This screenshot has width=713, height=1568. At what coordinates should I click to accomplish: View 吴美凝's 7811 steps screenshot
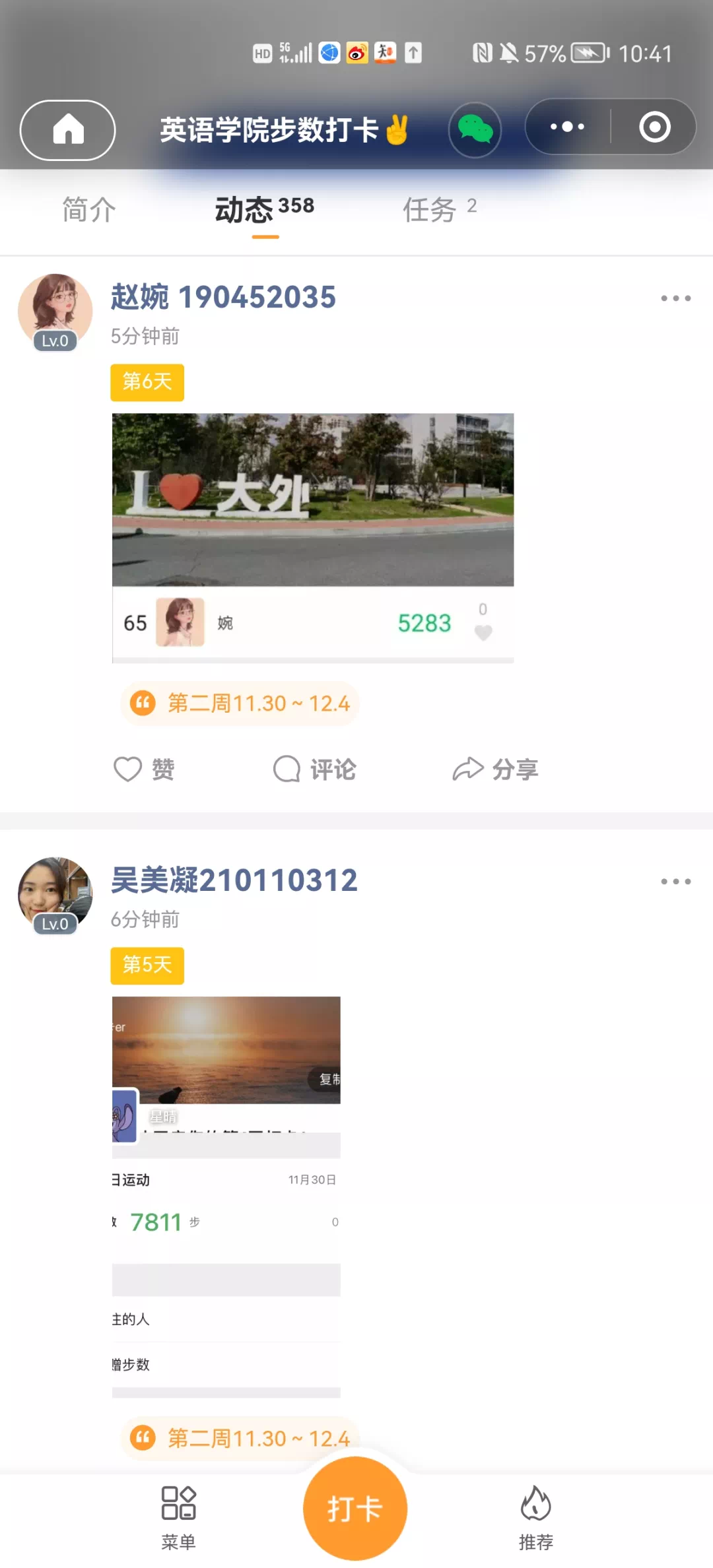226,1196
